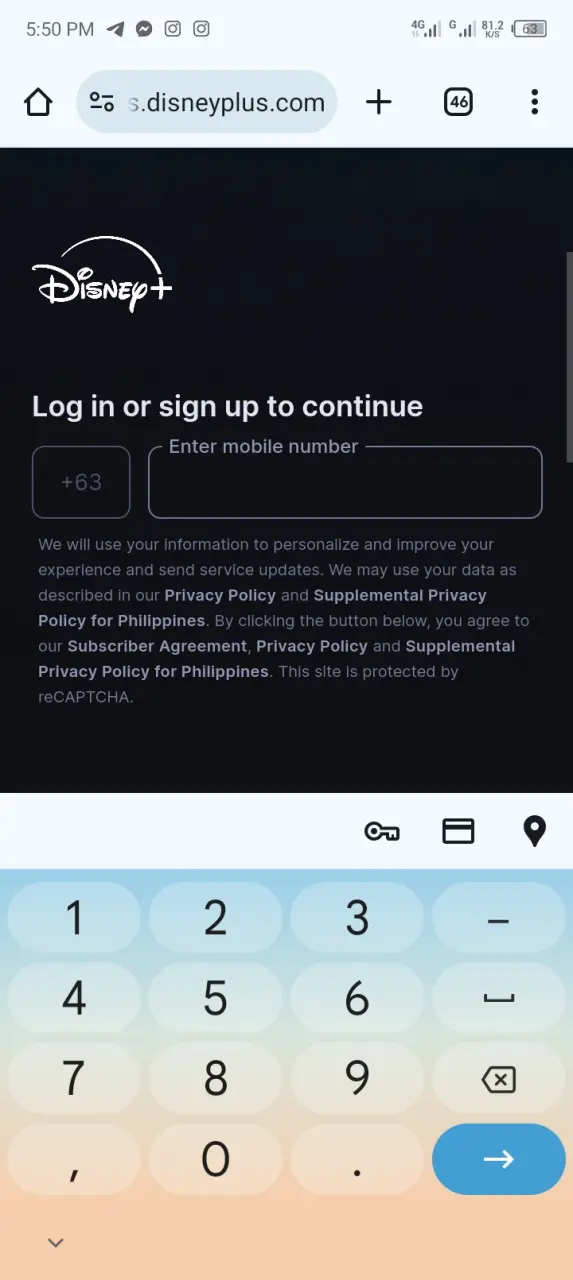
Task: Open the first Privacy Policy link
Action: (220, 595)
